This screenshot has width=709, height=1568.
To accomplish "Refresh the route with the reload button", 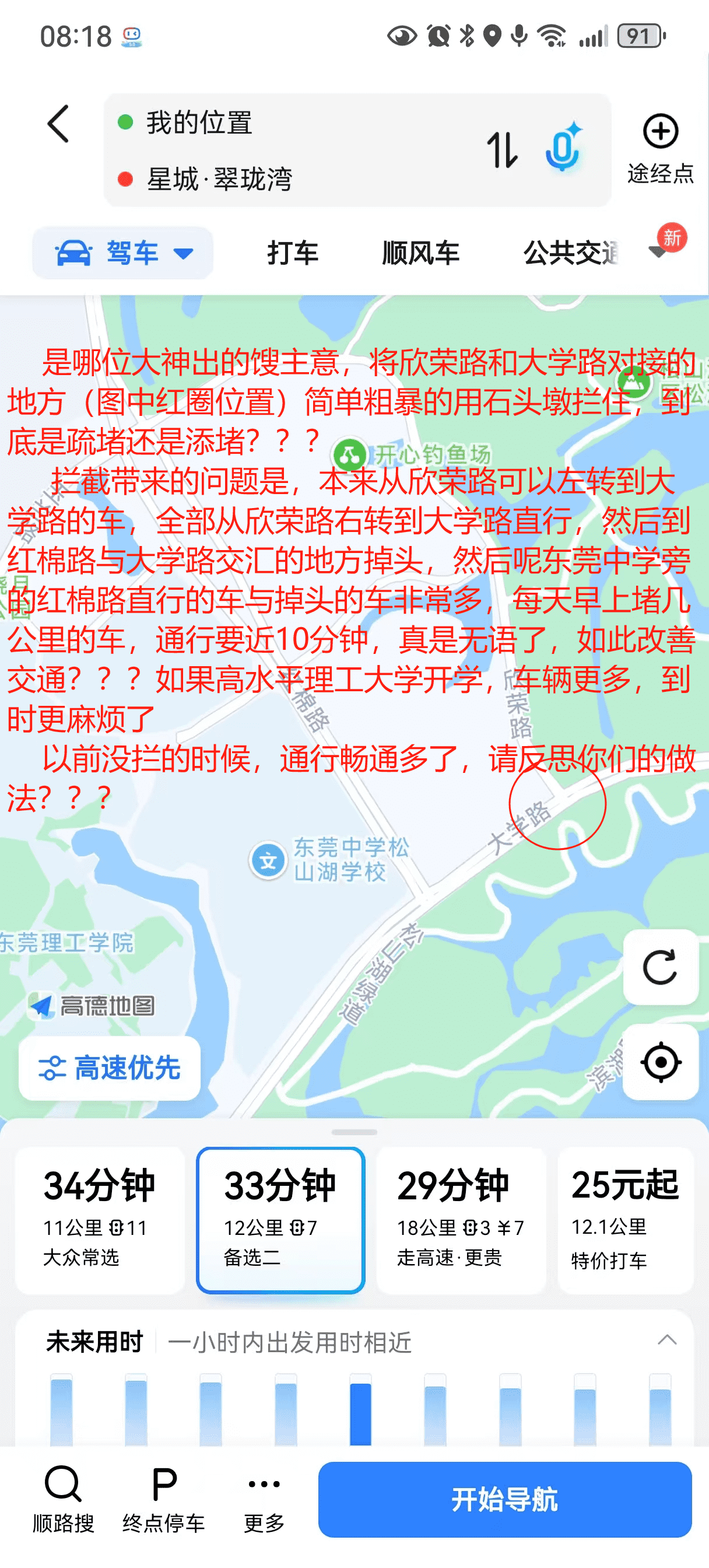I will click(660, 967).
